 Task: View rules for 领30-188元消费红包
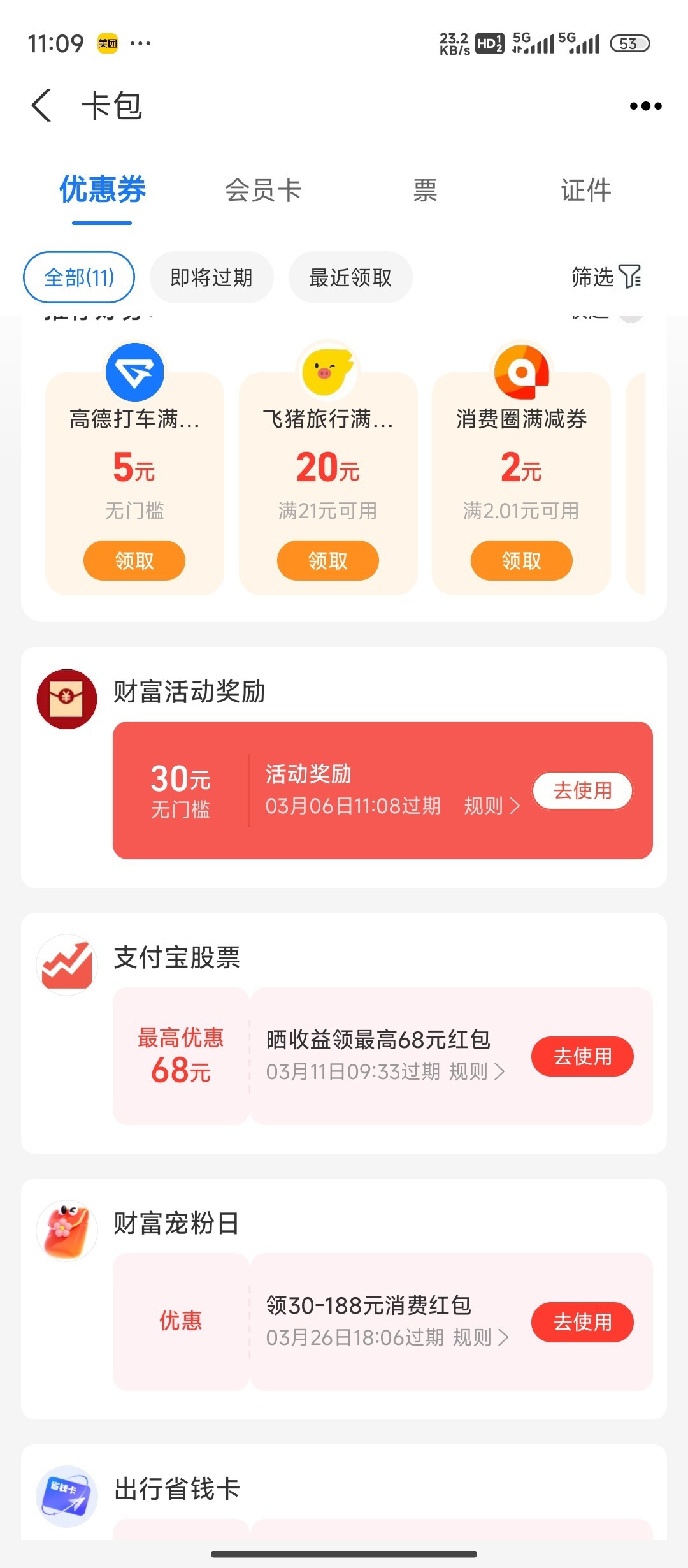point(480,1337)
